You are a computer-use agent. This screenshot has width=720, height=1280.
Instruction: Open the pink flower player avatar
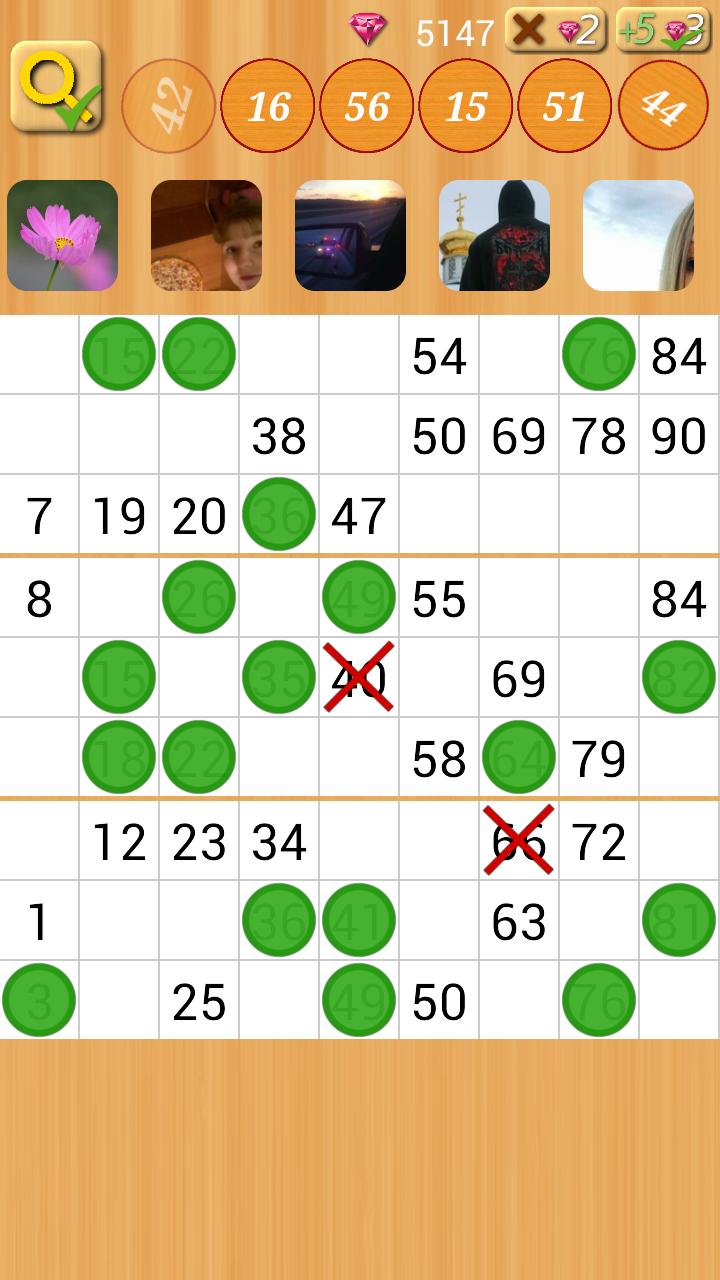click(x=62, y=235)
